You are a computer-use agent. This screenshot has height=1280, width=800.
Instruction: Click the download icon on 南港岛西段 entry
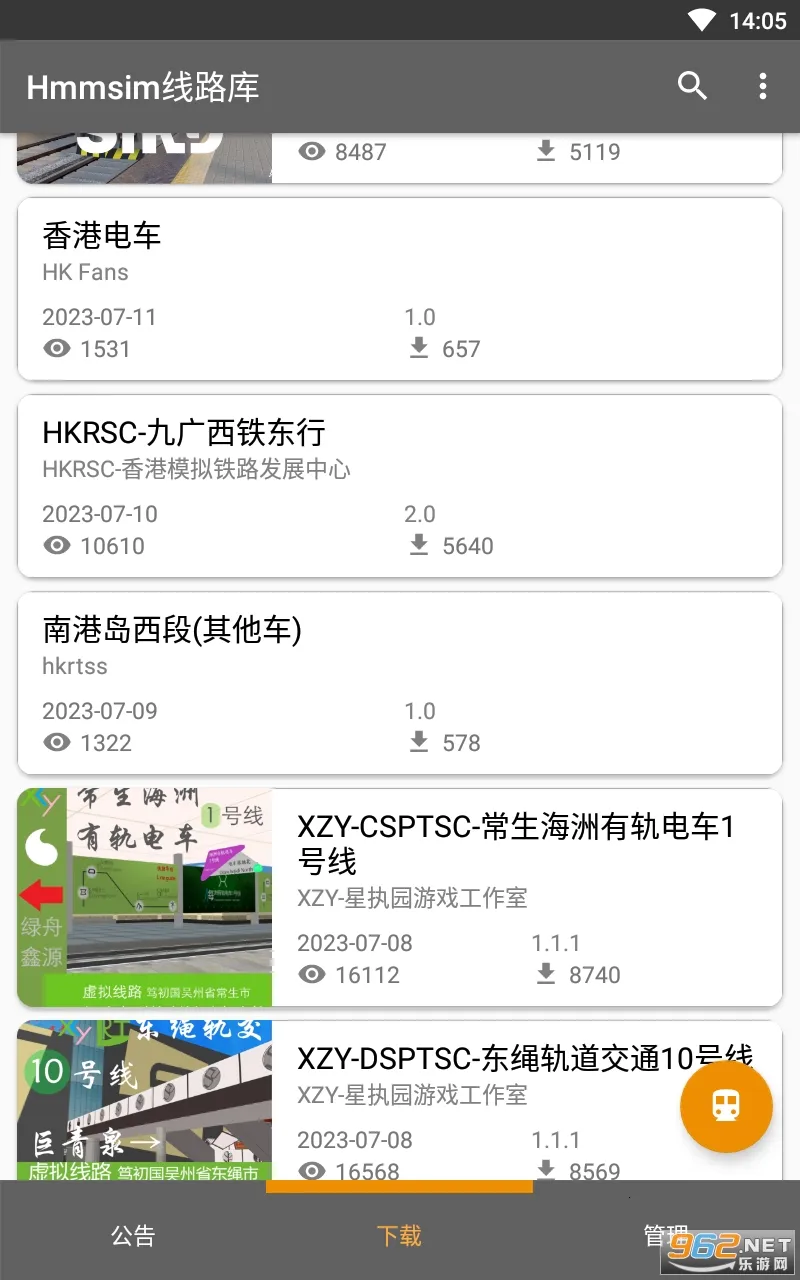tap(417, 742)
